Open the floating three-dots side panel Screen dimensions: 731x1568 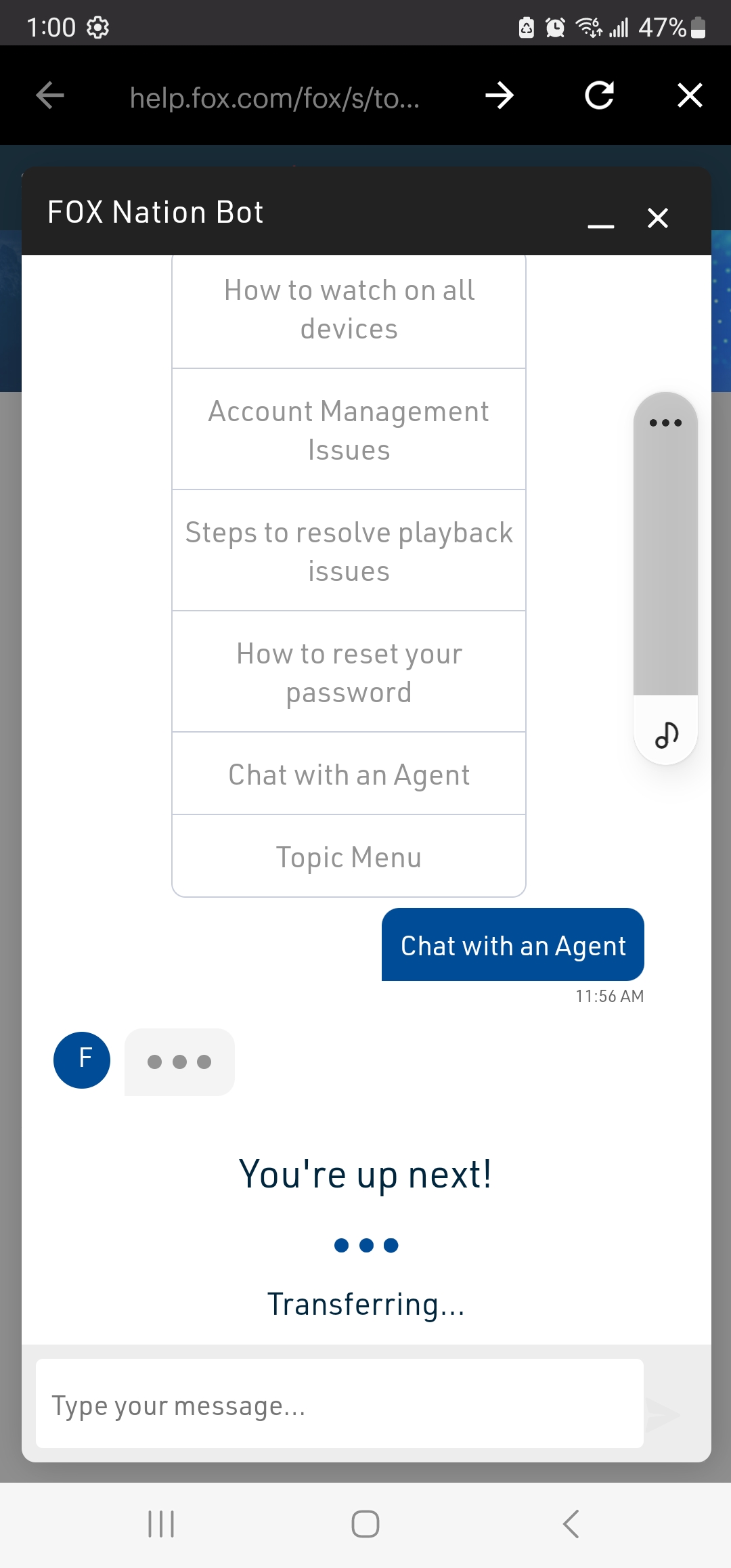point(665,423)
